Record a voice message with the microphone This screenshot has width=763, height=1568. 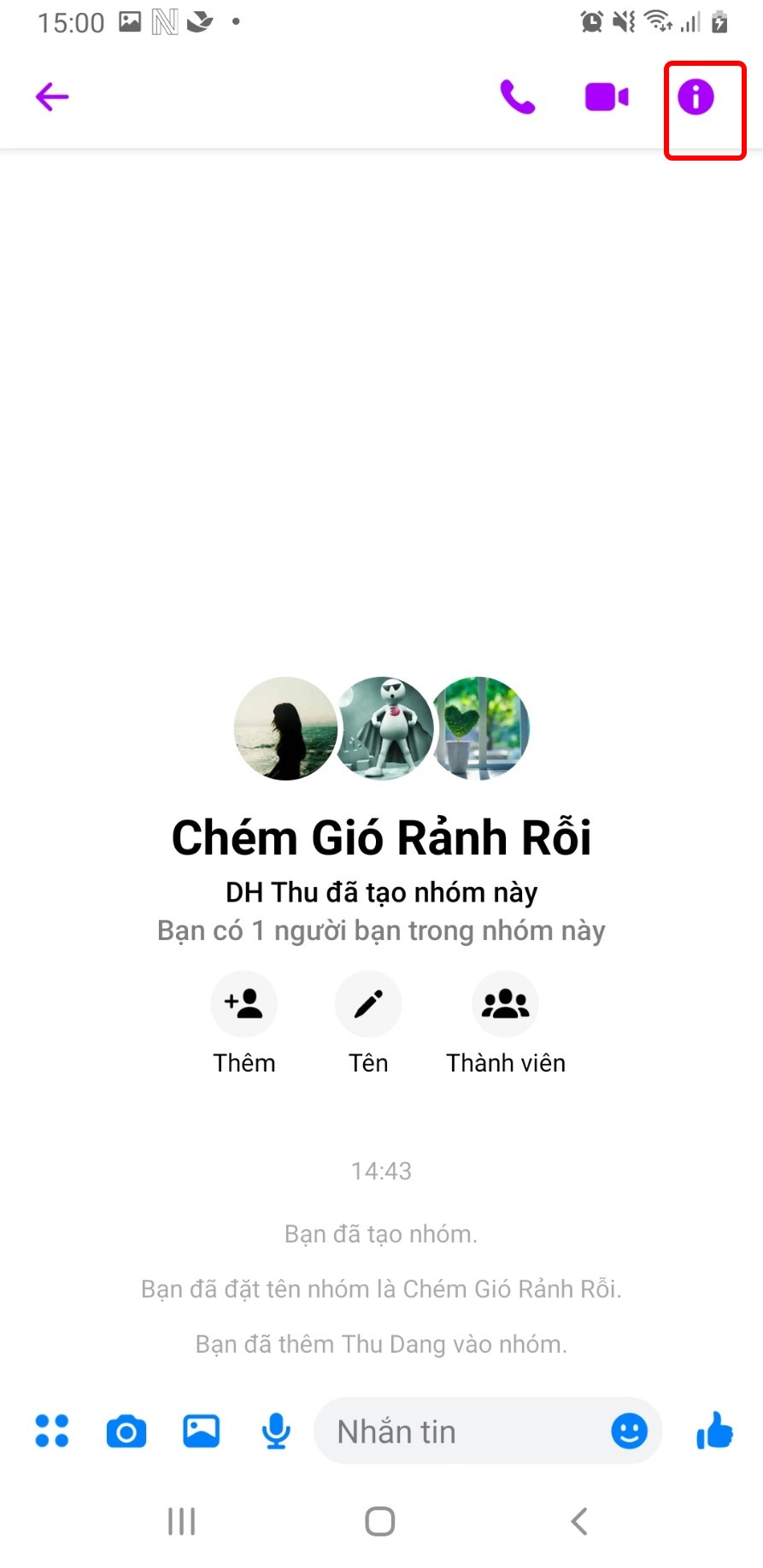pos(275,1430)
